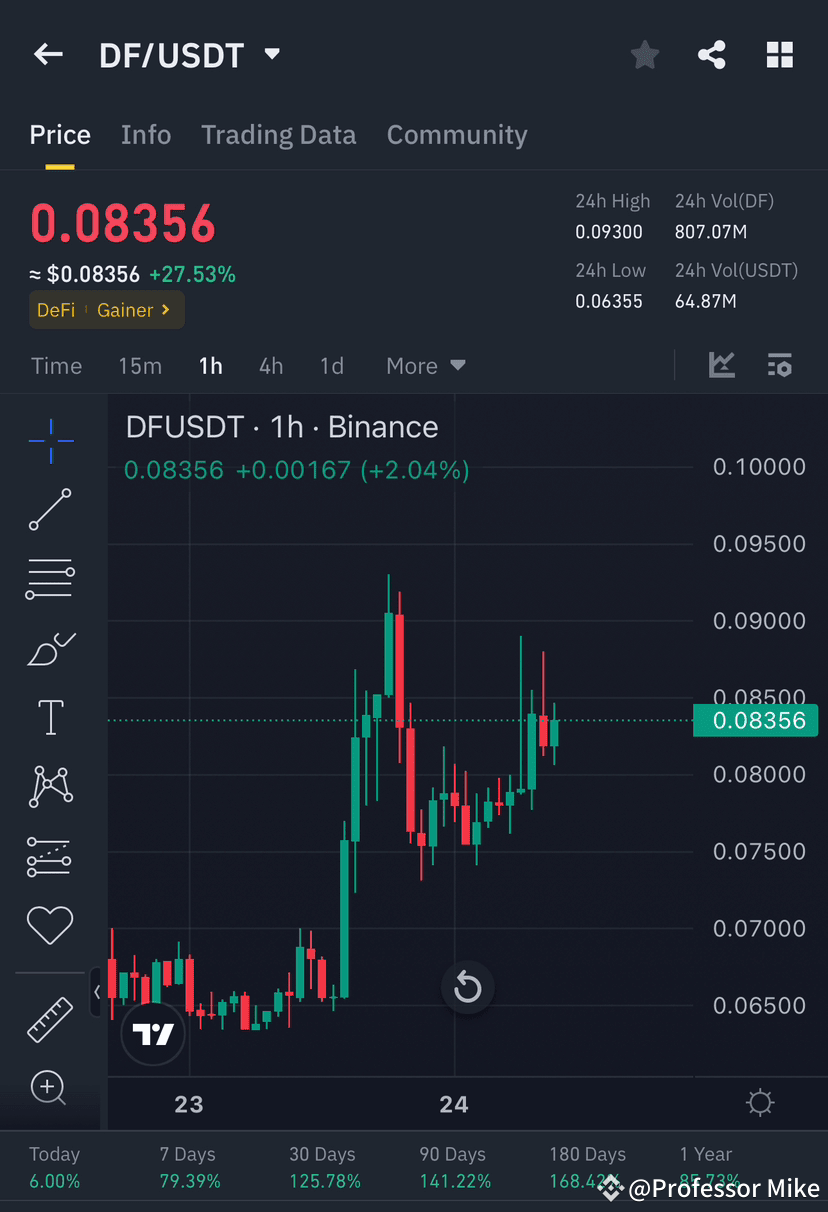Open the XABCD pattern tool
This screenshot has height=1212, width=828.
click(x=50, y=786)
